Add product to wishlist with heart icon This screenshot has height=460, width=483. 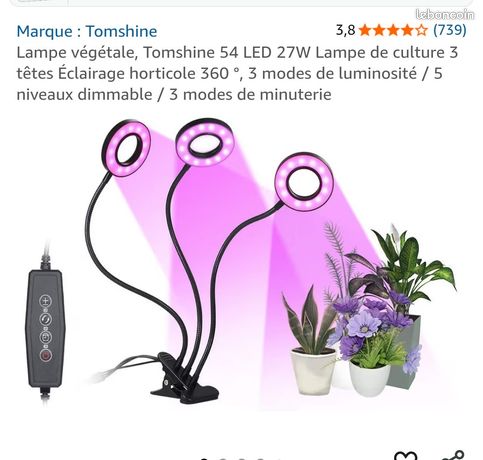click(405, 456)
